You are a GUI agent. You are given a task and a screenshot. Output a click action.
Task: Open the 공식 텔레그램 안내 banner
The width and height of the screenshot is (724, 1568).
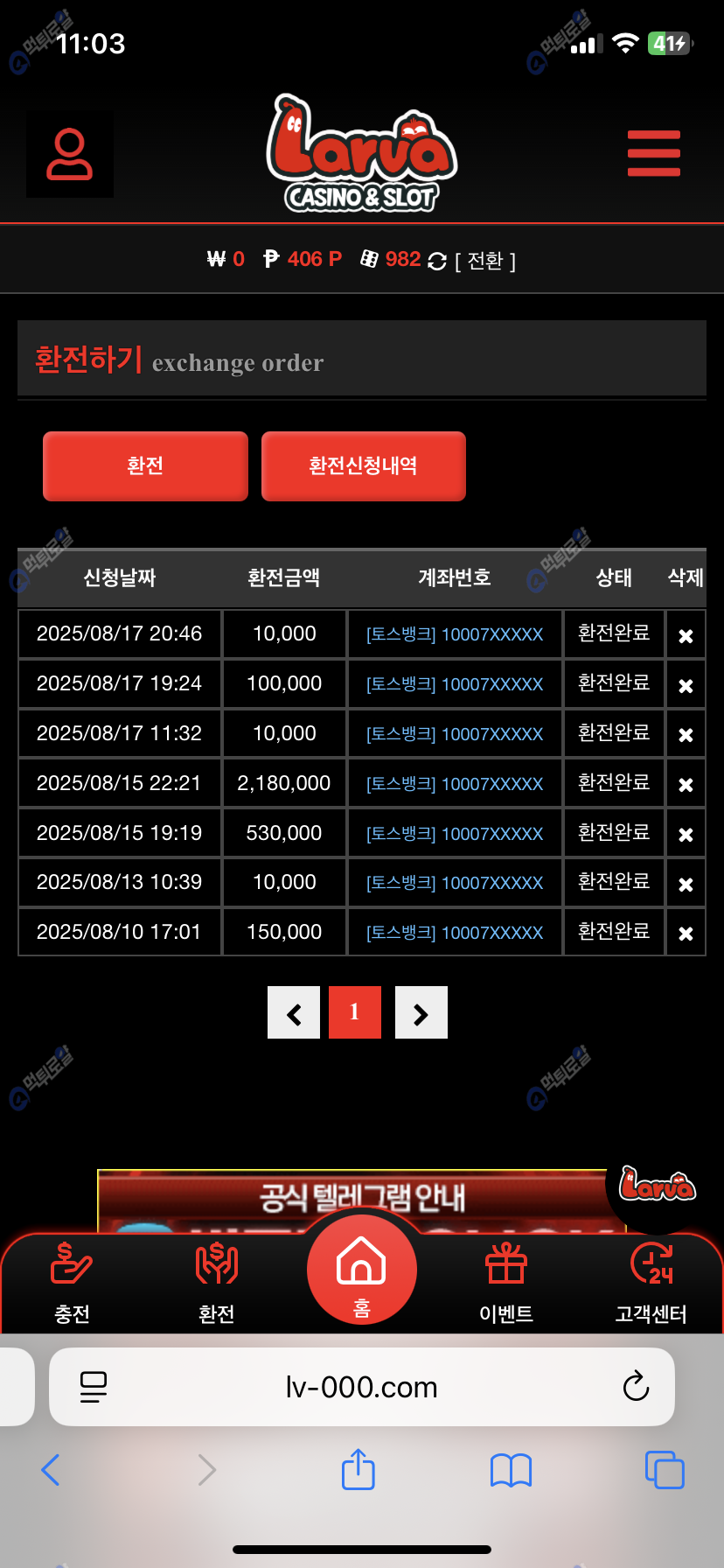[x=361, y=1198]
